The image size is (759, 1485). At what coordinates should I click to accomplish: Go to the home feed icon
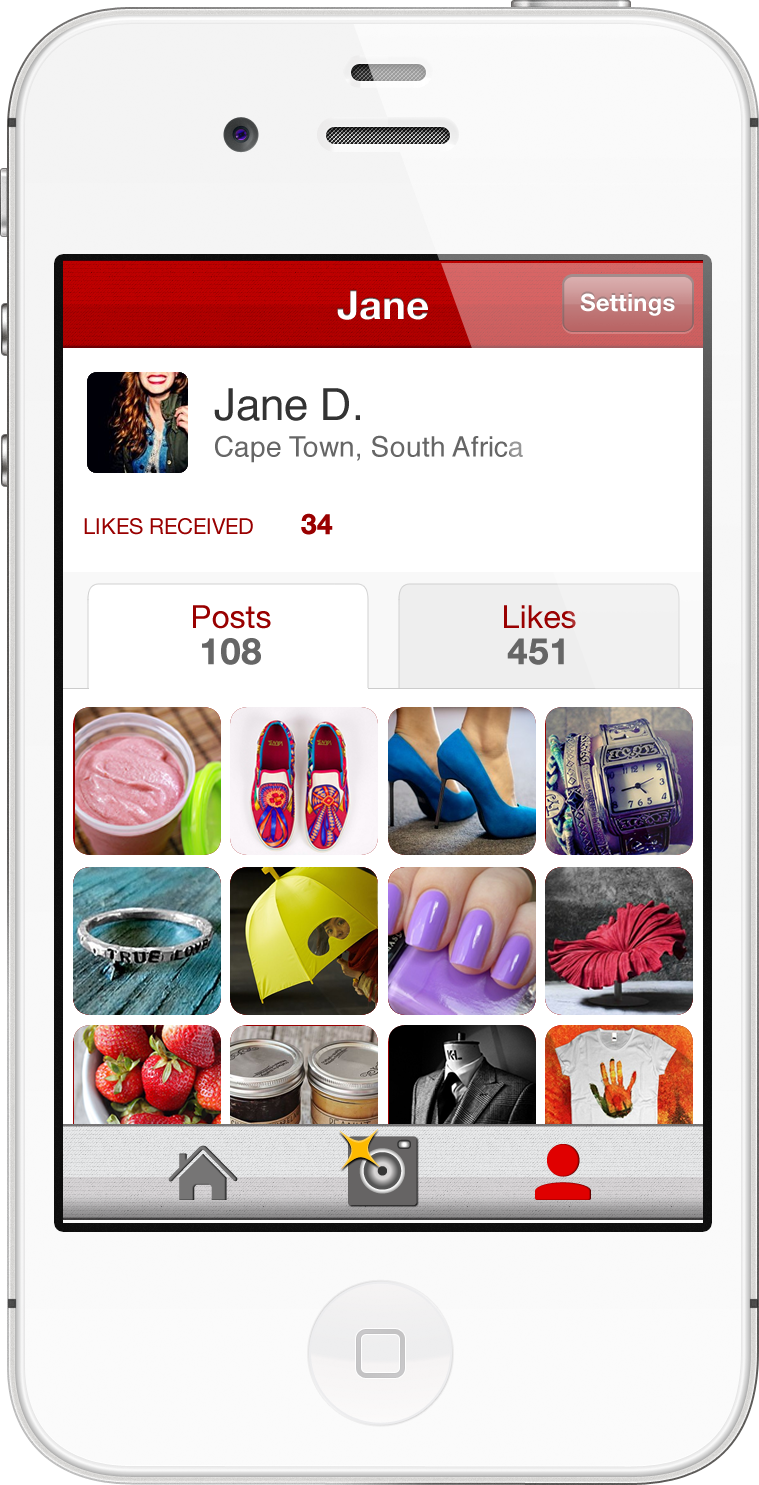point(203,1172)
